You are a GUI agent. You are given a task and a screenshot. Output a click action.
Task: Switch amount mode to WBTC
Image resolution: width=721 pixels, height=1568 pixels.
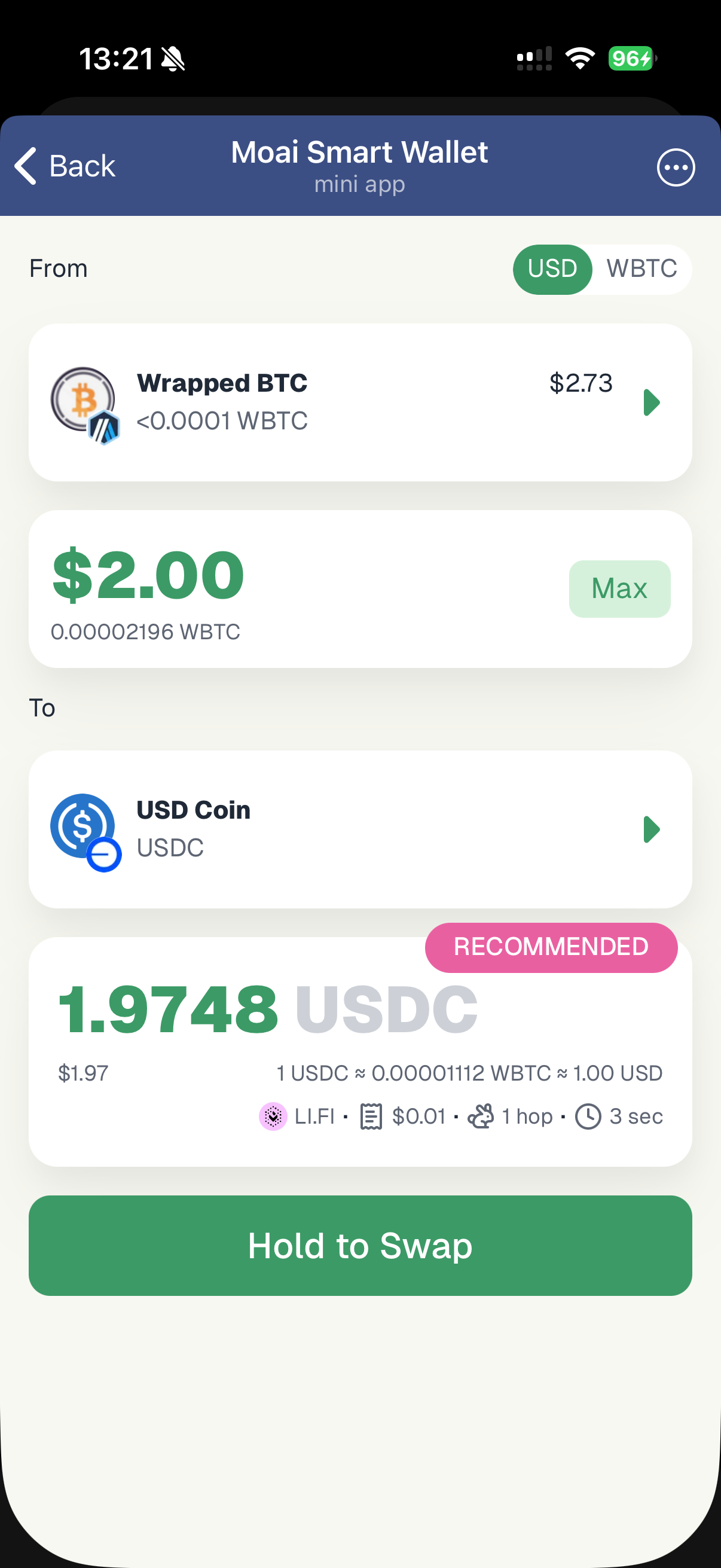tap(641, 269)
